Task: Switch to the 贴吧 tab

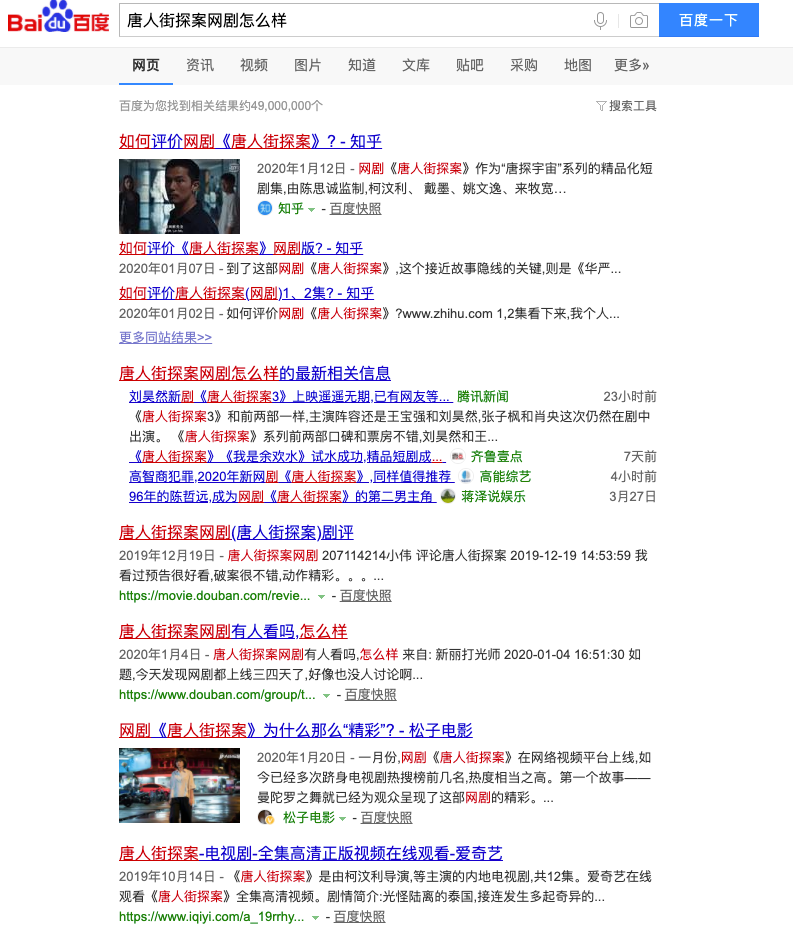Action: [470, 65]
